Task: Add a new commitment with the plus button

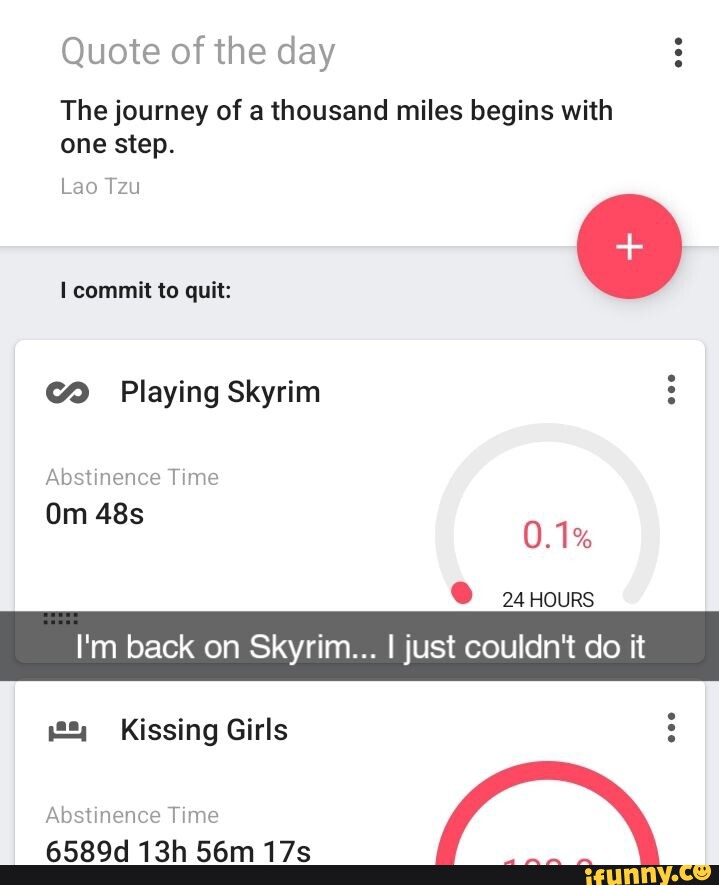Action: tap(629, 247)
